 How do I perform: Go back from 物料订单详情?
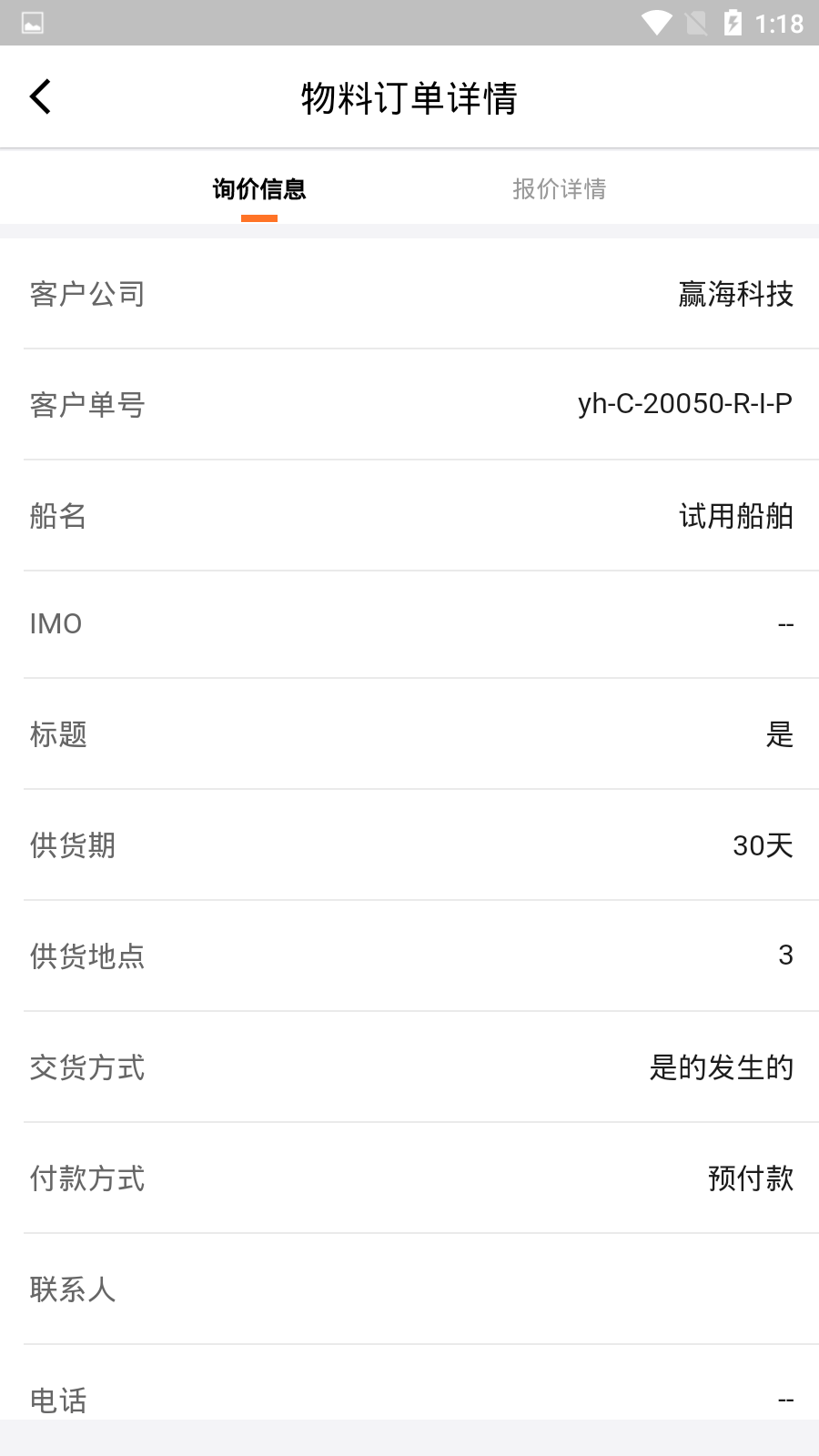click(41, 96)
